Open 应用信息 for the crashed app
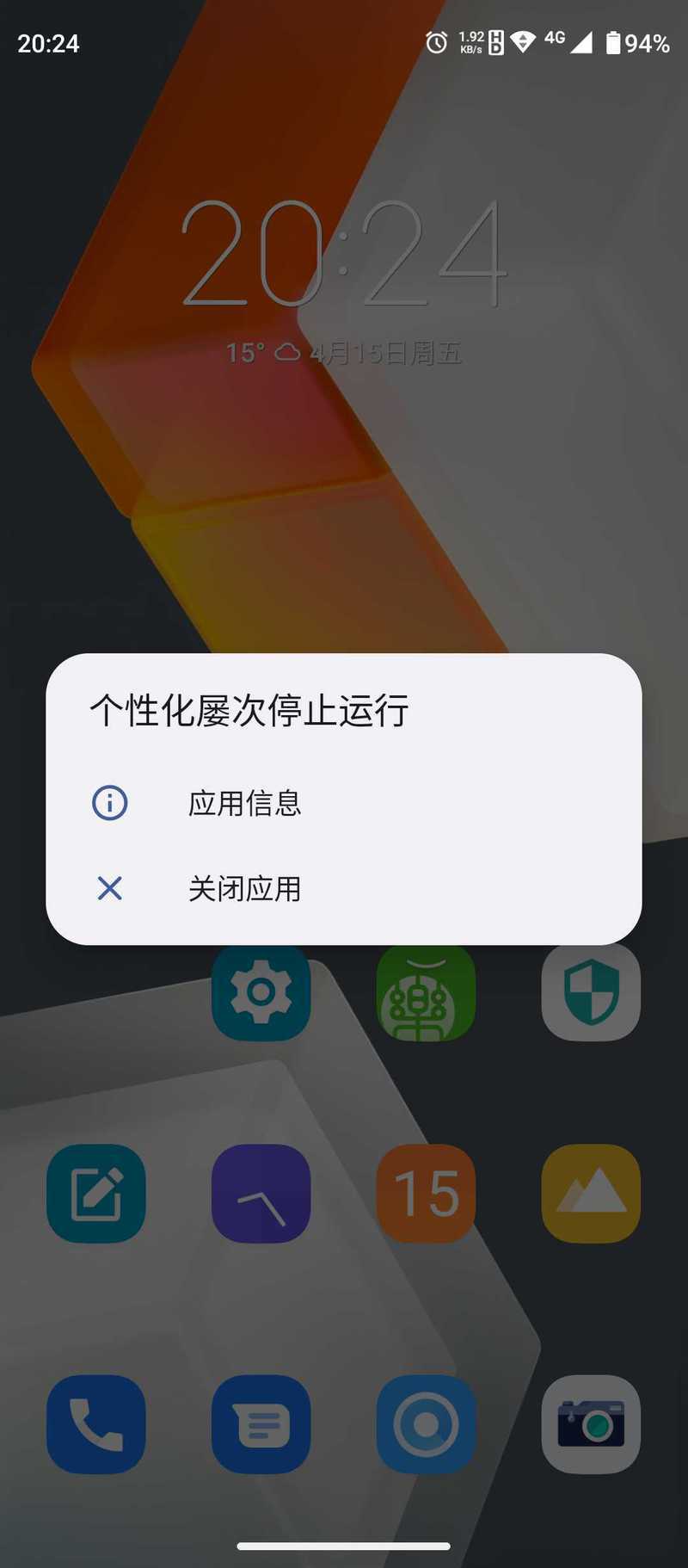688x1568 pixels. click(343, 803)
